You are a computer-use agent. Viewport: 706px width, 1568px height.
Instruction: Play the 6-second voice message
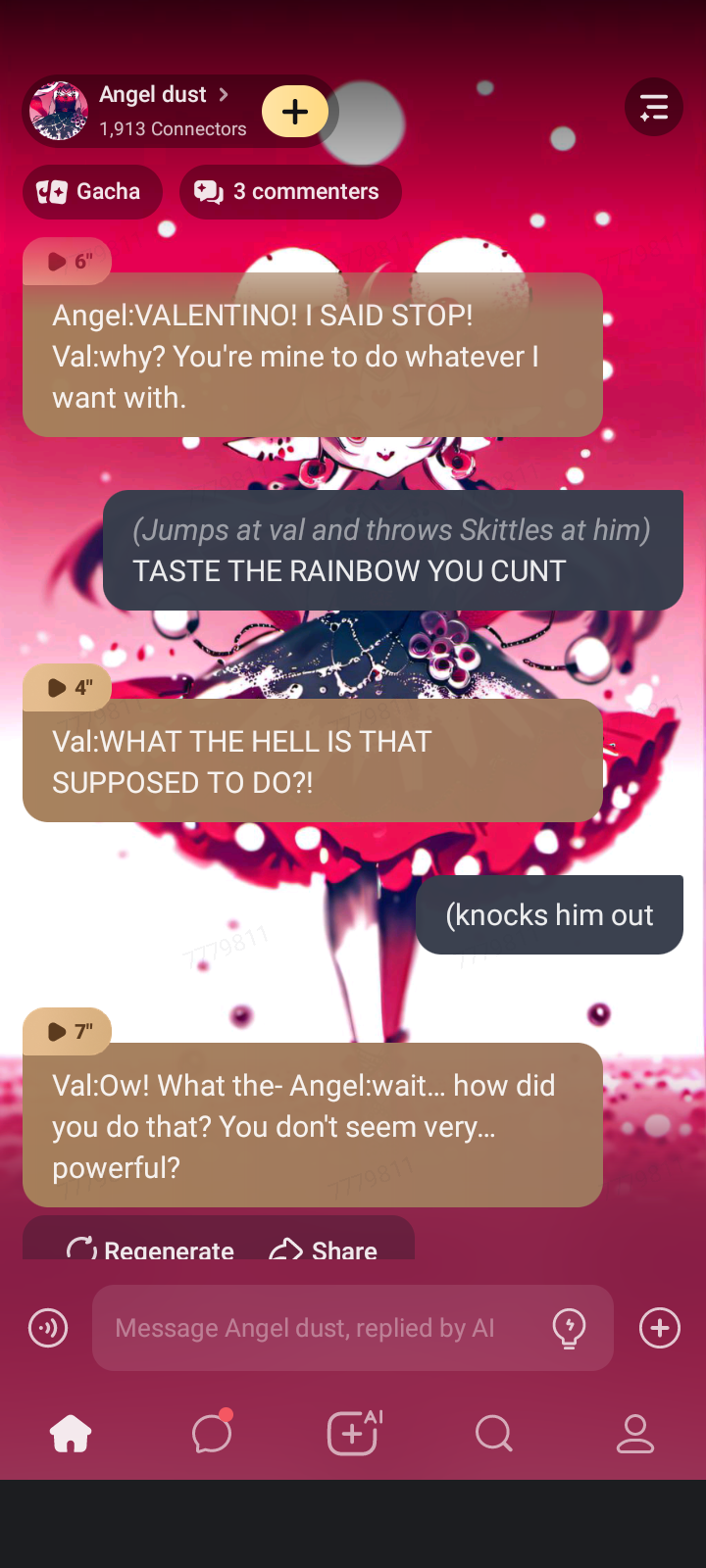[x=67, y=262]
